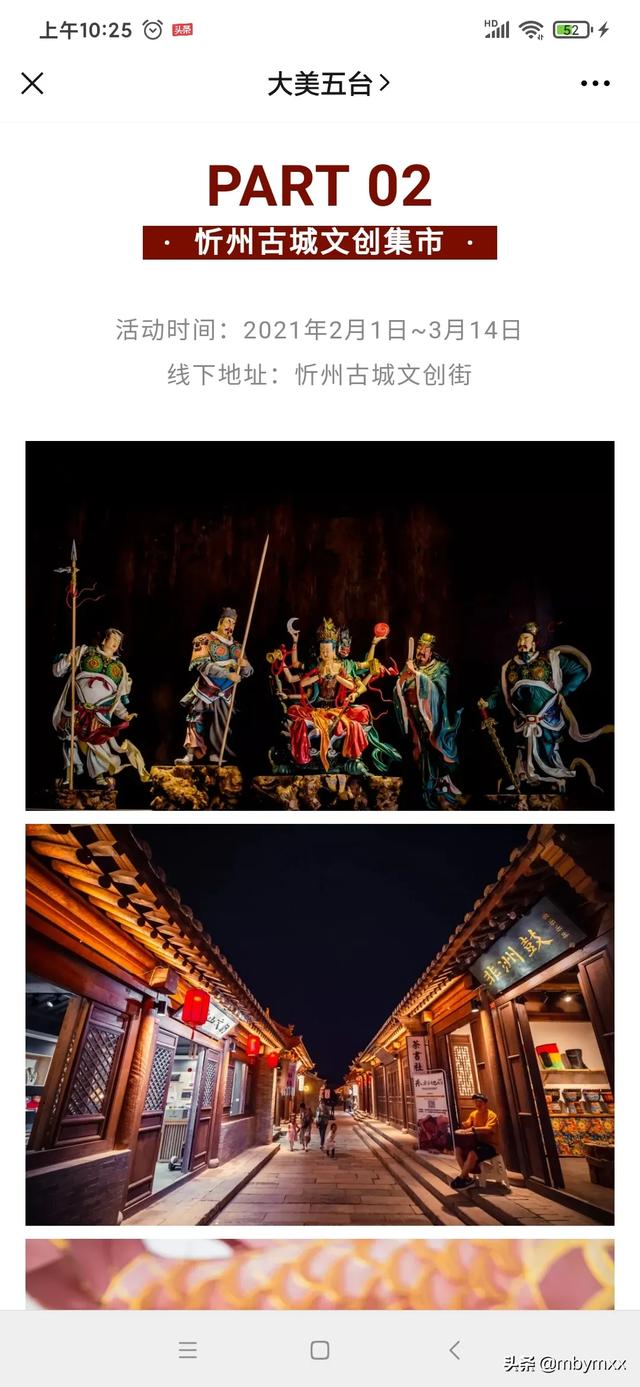
Task: Open the system recent apps button
Action: pos(188,1350)
